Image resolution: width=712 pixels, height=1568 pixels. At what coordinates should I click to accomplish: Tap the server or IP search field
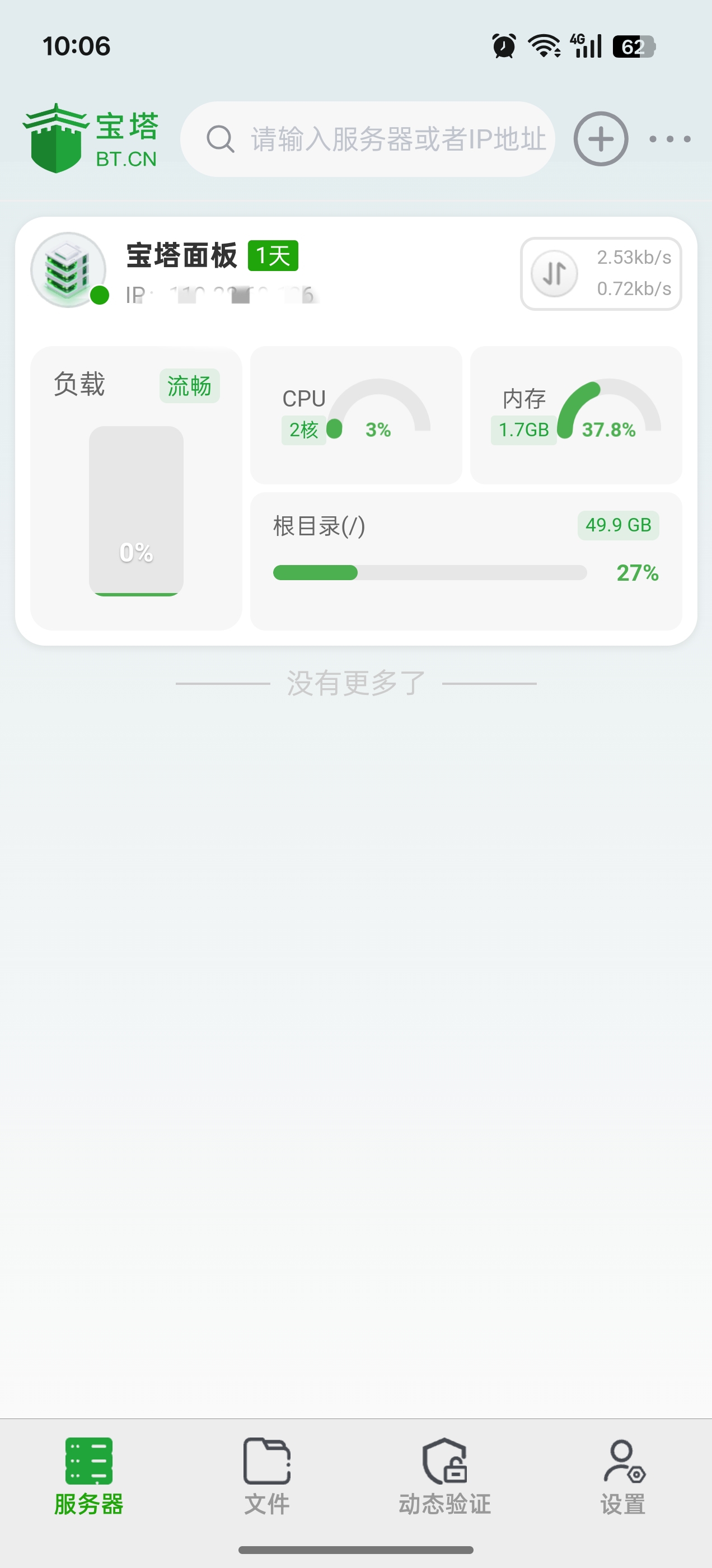(377, 139)
